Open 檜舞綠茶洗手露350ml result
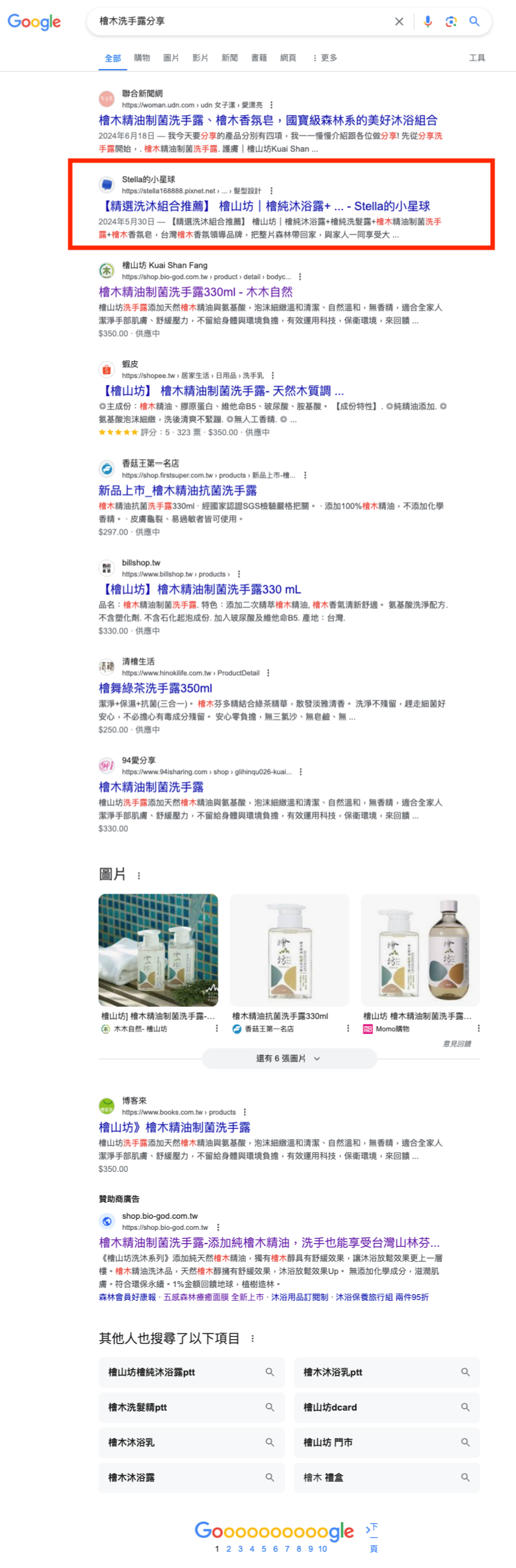Image resolution: width=516 pixels, height=1568 pixels. click(155, 688)
